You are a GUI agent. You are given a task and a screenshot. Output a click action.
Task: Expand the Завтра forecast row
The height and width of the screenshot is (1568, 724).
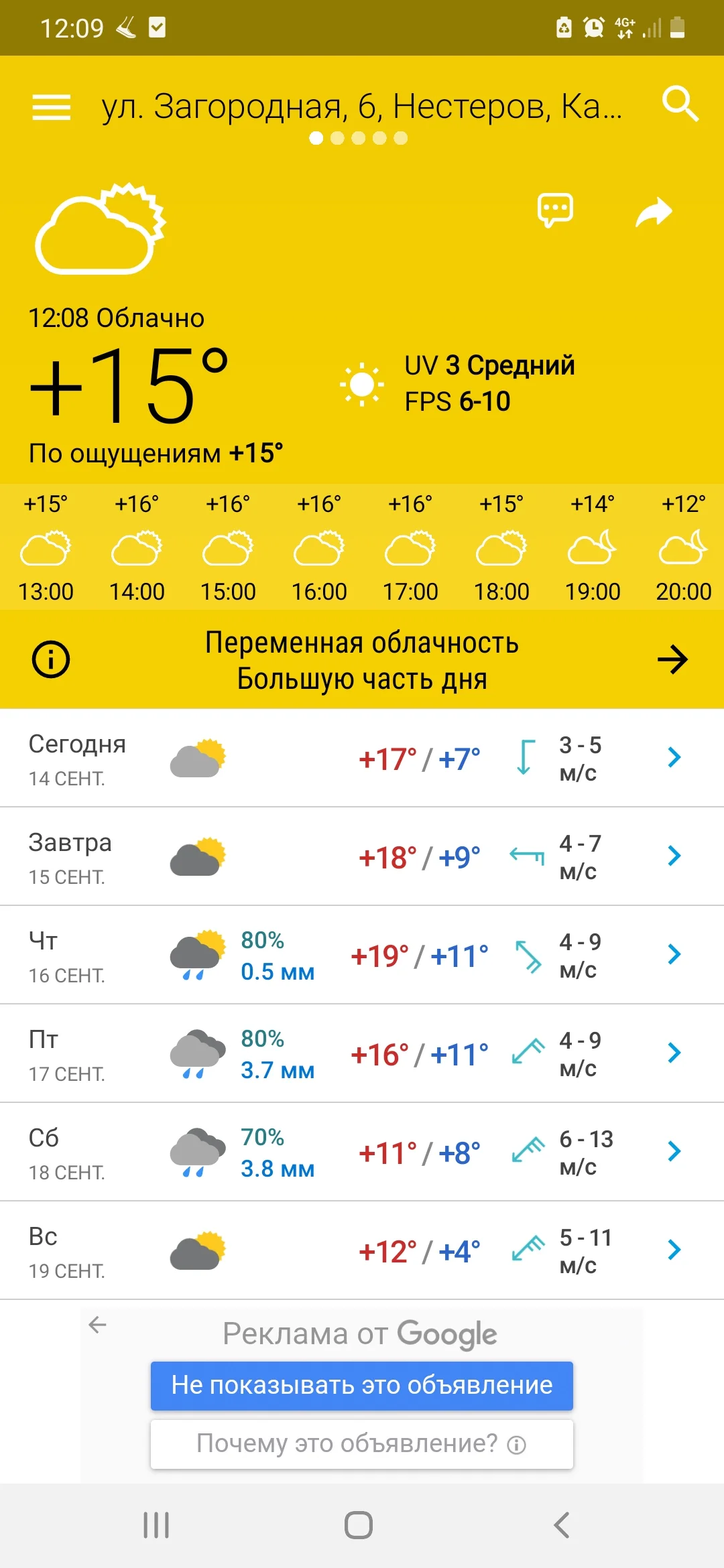(x=673, y=856)
